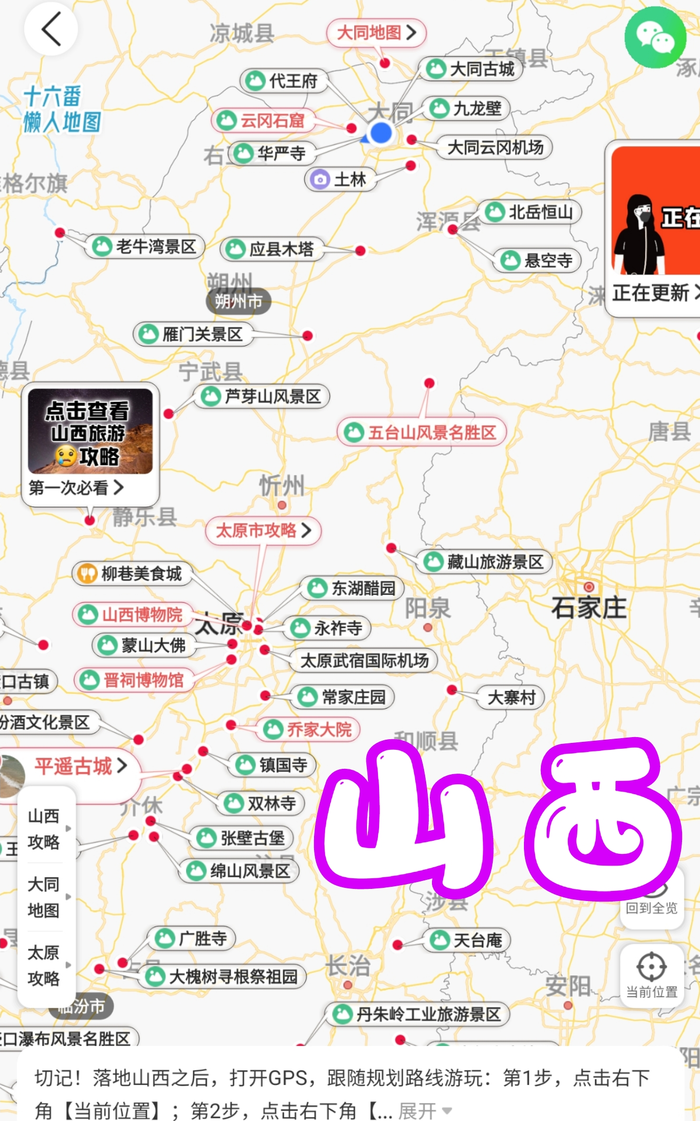Select 应县木塔 marker
Viewport: 700px width, 1121px height.
(x=269, y=249)
